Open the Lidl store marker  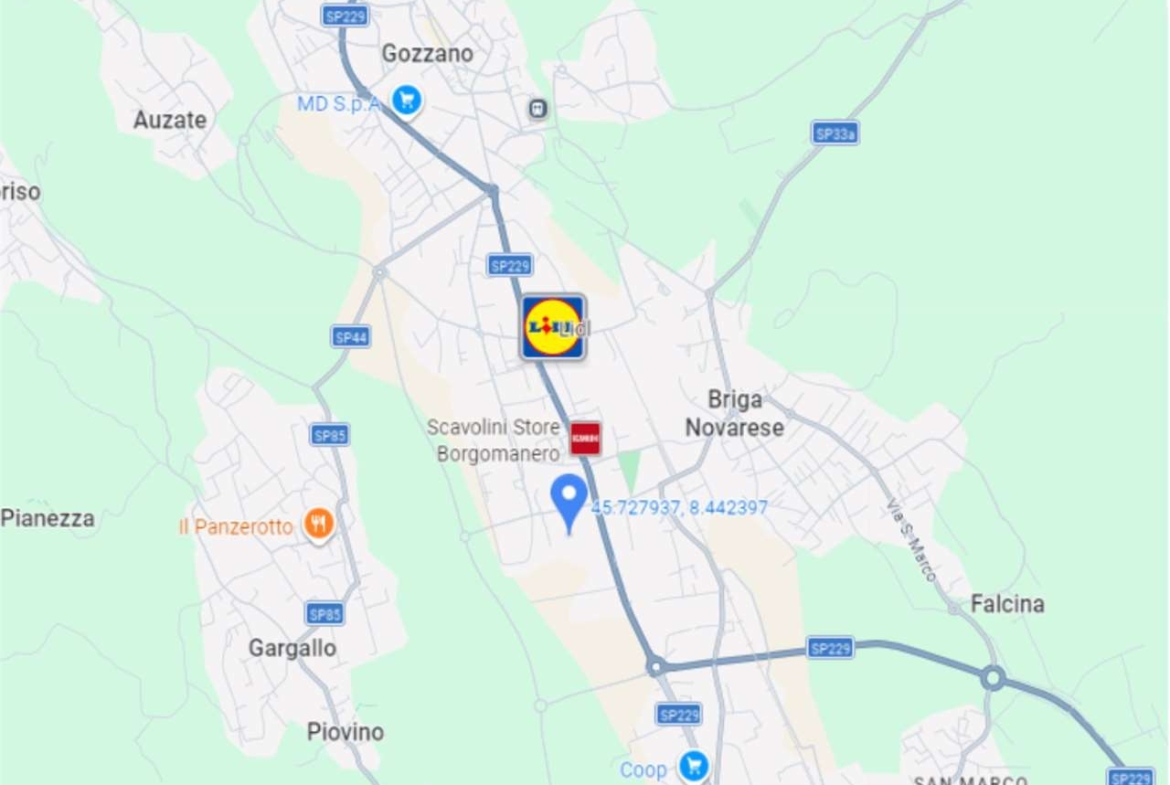(552, 327)
